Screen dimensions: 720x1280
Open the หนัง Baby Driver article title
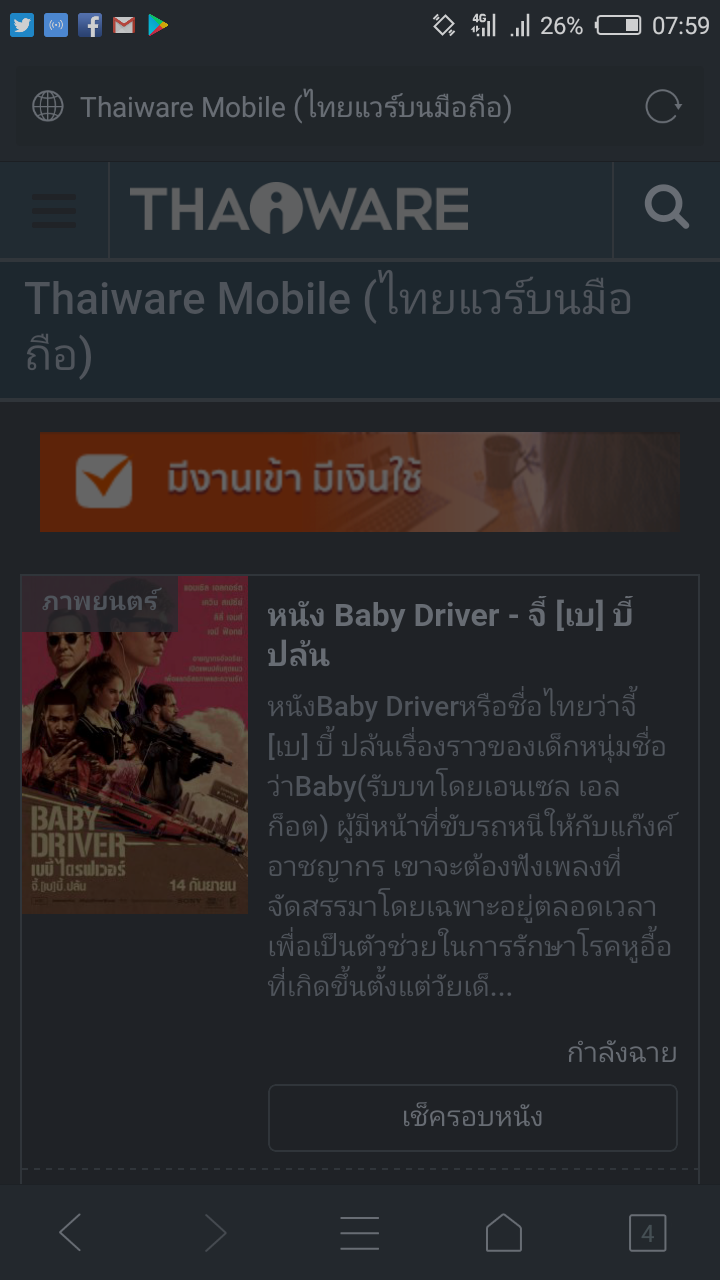pos(450,634)
